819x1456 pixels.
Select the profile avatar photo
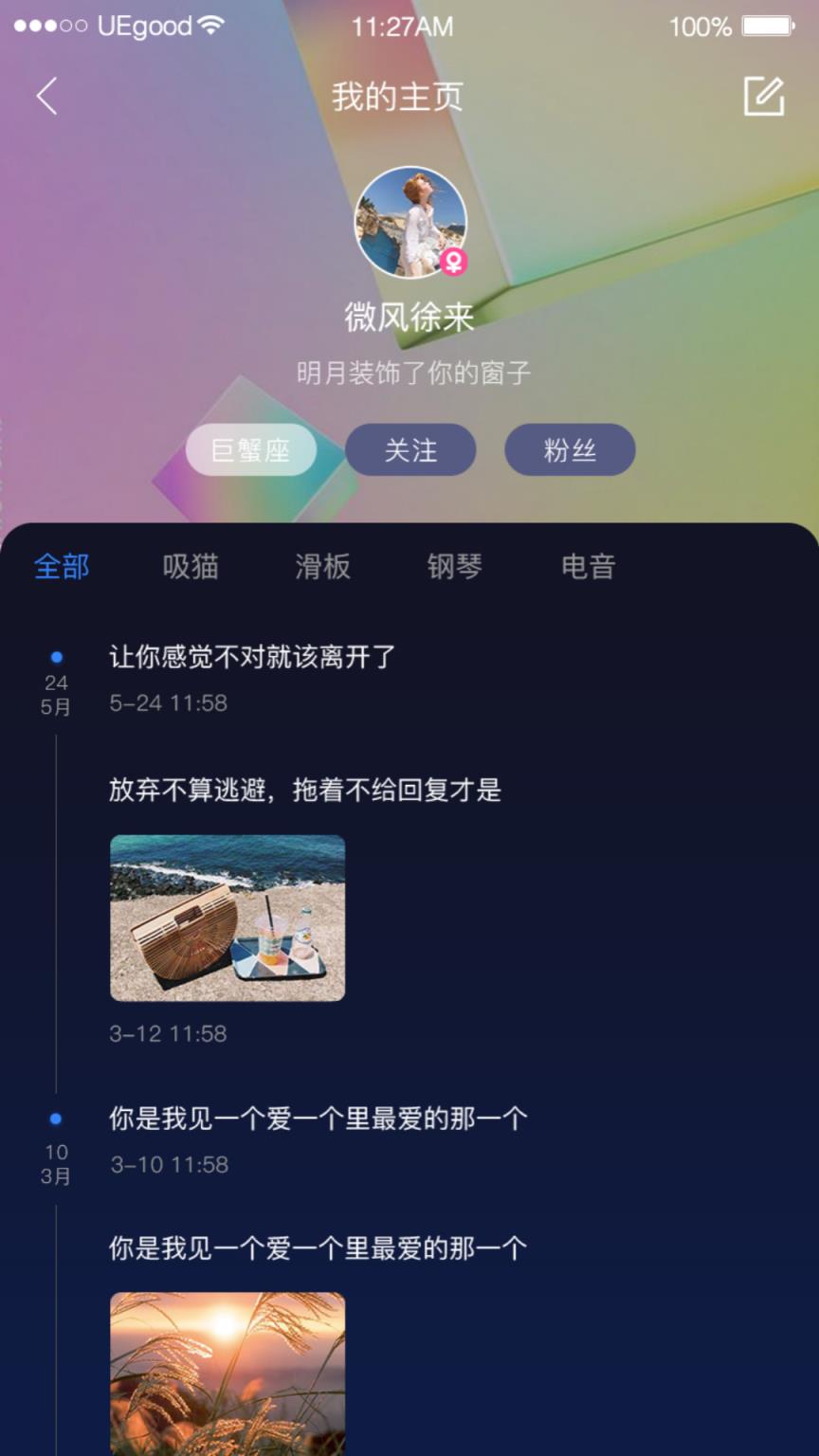[x=409, y=223]
